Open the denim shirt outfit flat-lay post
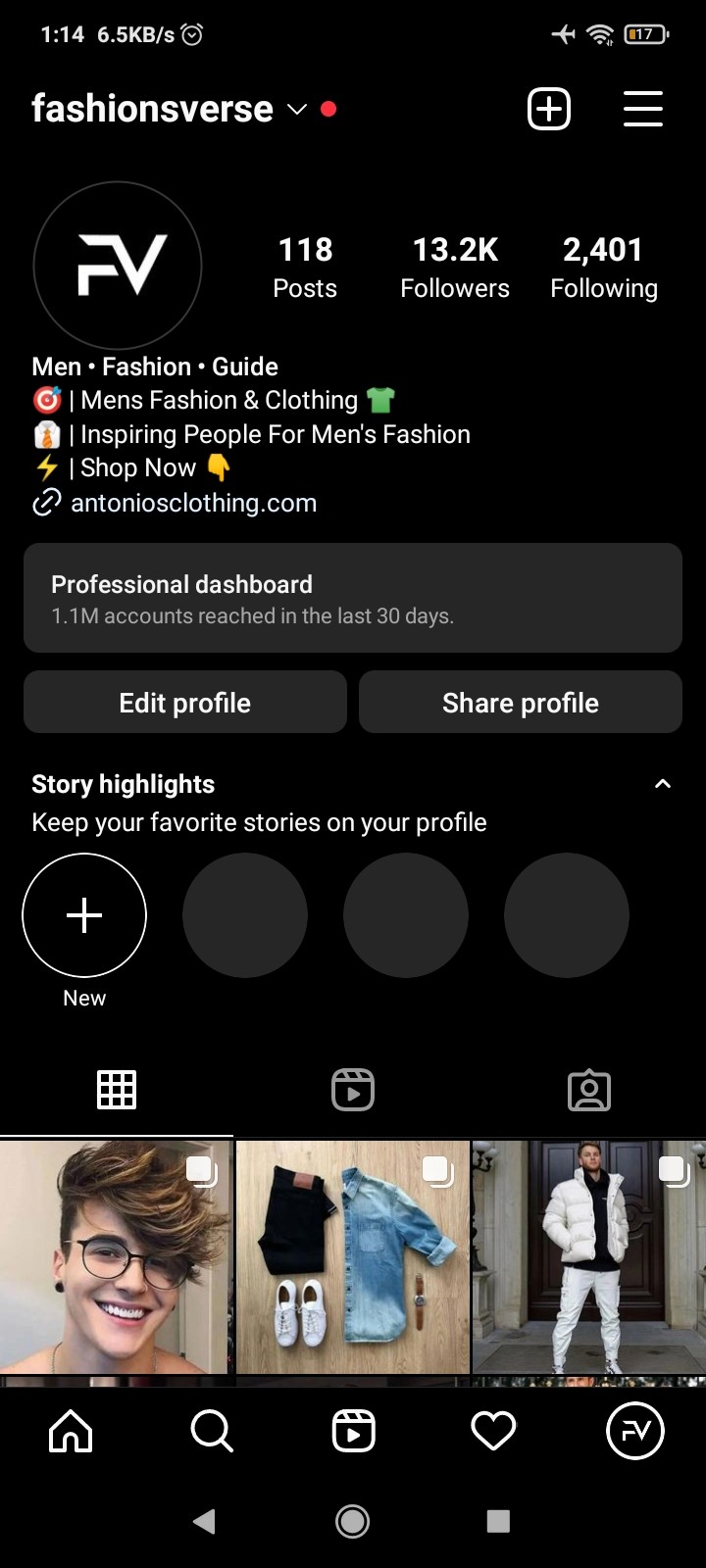Viewport: 706px width, 1568px height. tap(353, 1256)
